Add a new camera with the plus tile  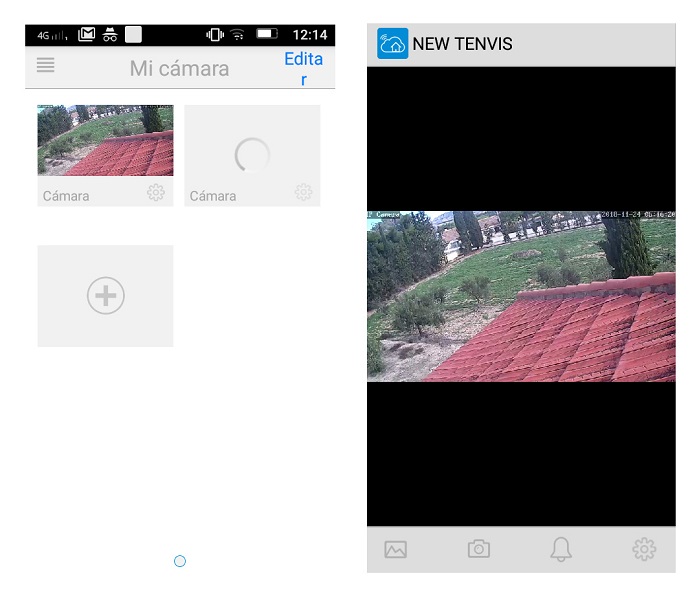pyautogui.click(x=105, y=296)
